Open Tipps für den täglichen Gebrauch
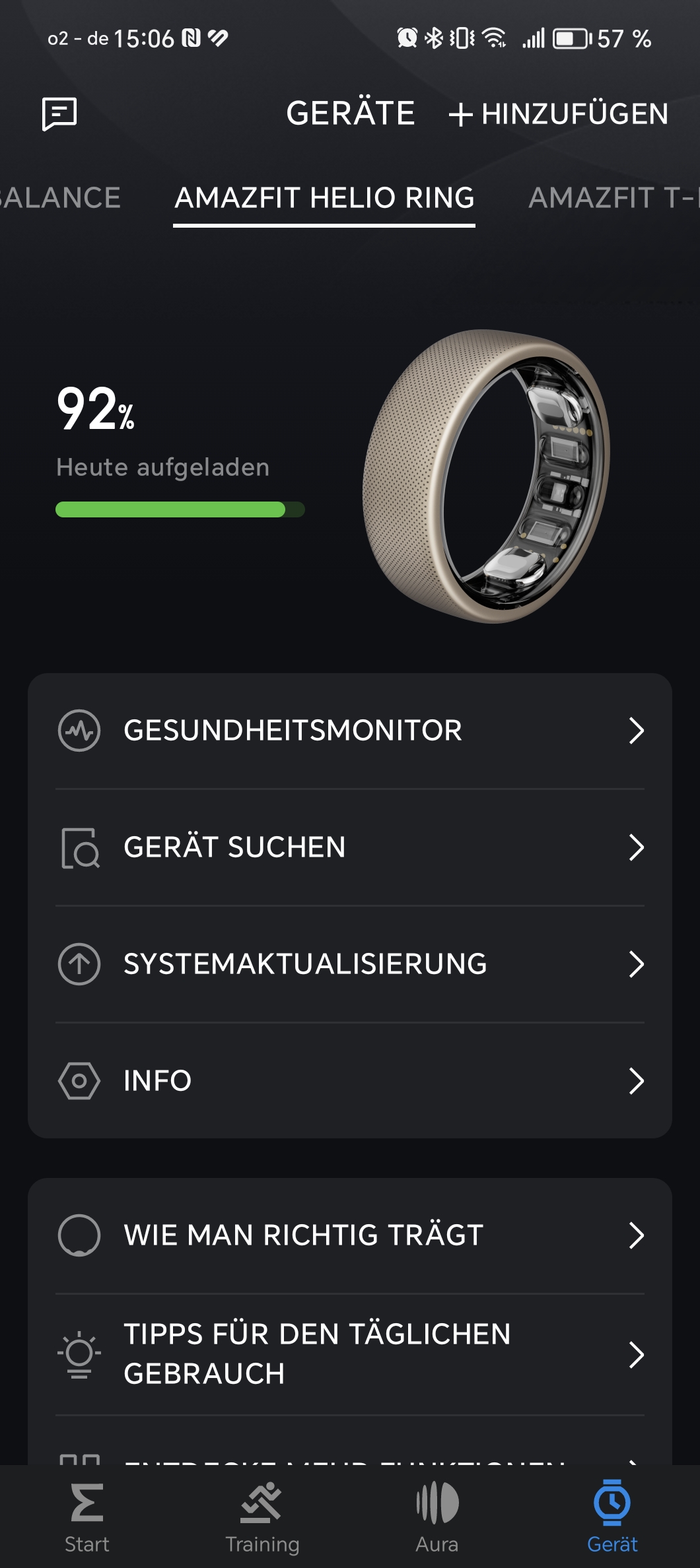The image size is (700, 1568). pyautogui.click(x=350, y=1354)
